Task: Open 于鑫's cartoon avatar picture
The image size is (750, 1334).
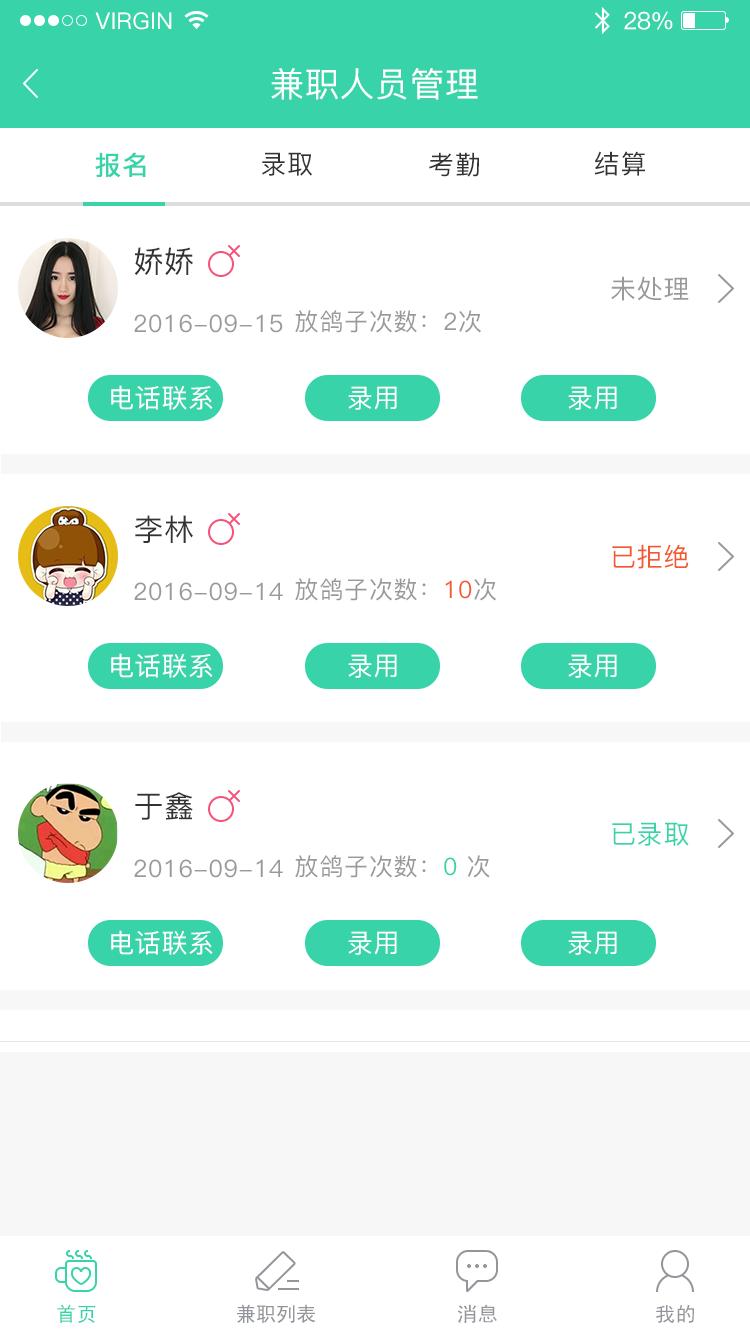Action: (x=67, y=833)
